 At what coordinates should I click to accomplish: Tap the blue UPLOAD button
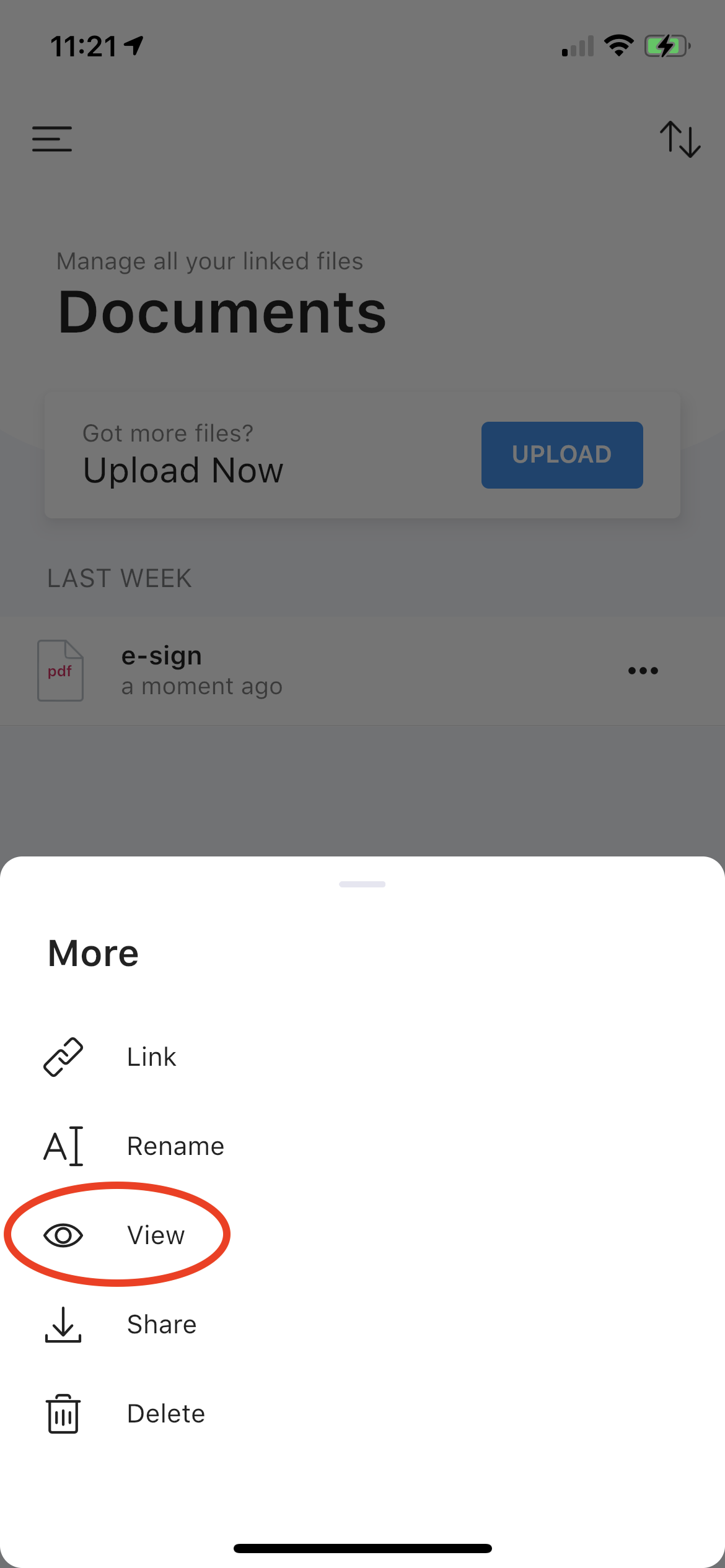[x=562, y=455]
